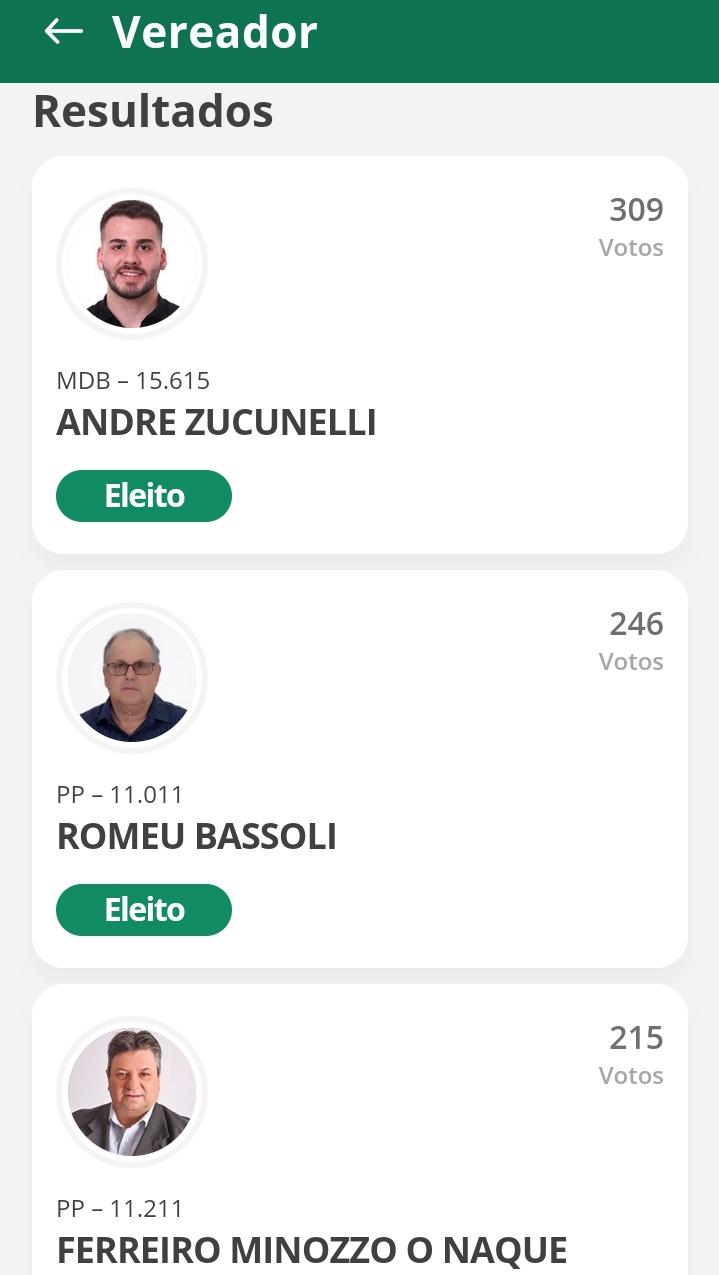Go back using the header arrow

click(63, 32)
